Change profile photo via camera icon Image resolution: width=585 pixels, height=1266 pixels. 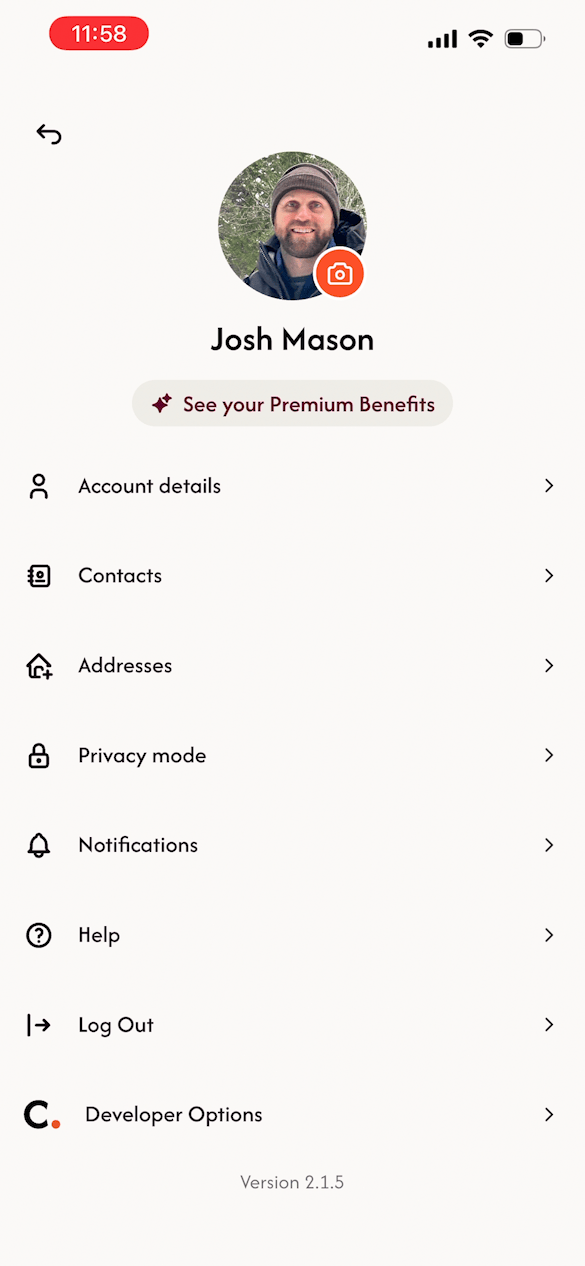coord(340,274)
